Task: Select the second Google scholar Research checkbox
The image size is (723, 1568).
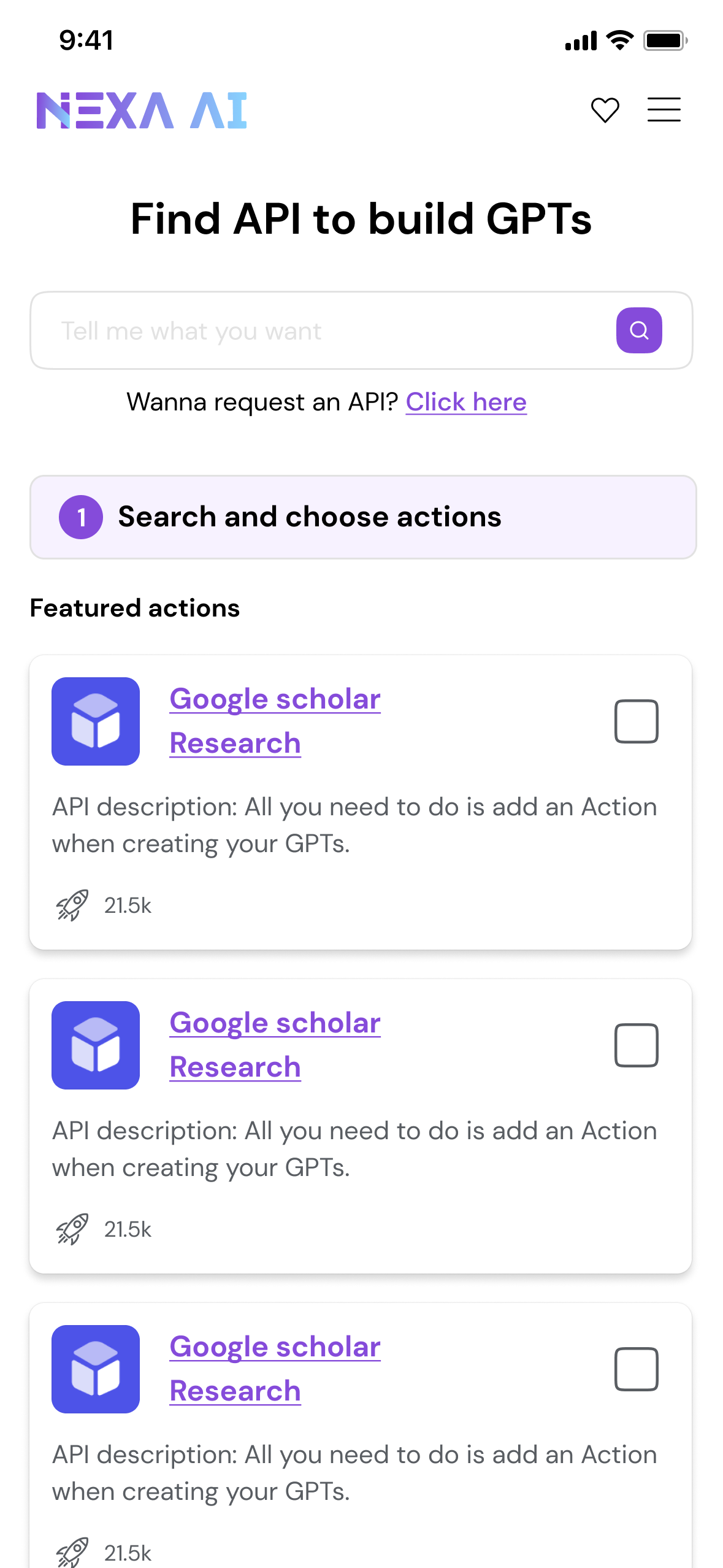Action: (637, 1045)
